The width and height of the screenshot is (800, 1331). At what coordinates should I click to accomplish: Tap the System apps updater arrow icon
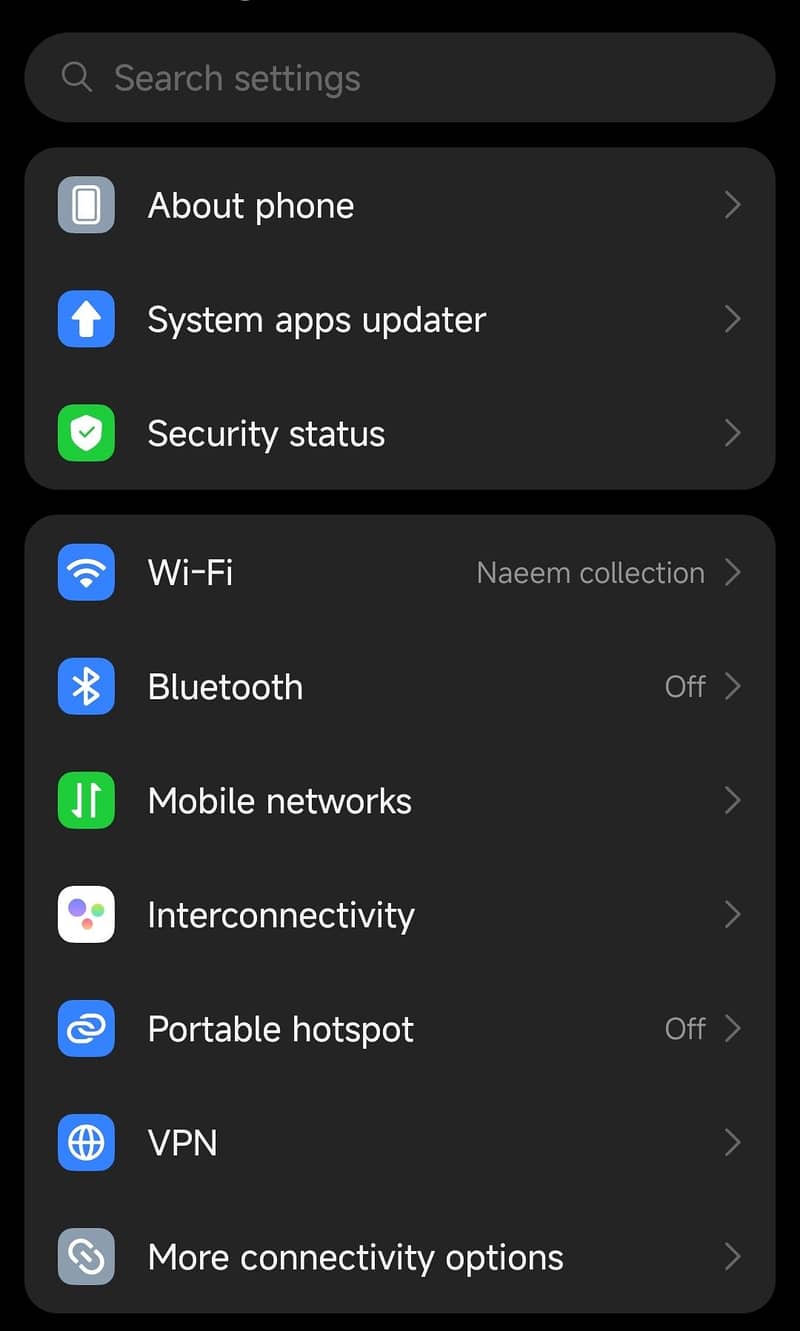732,319
